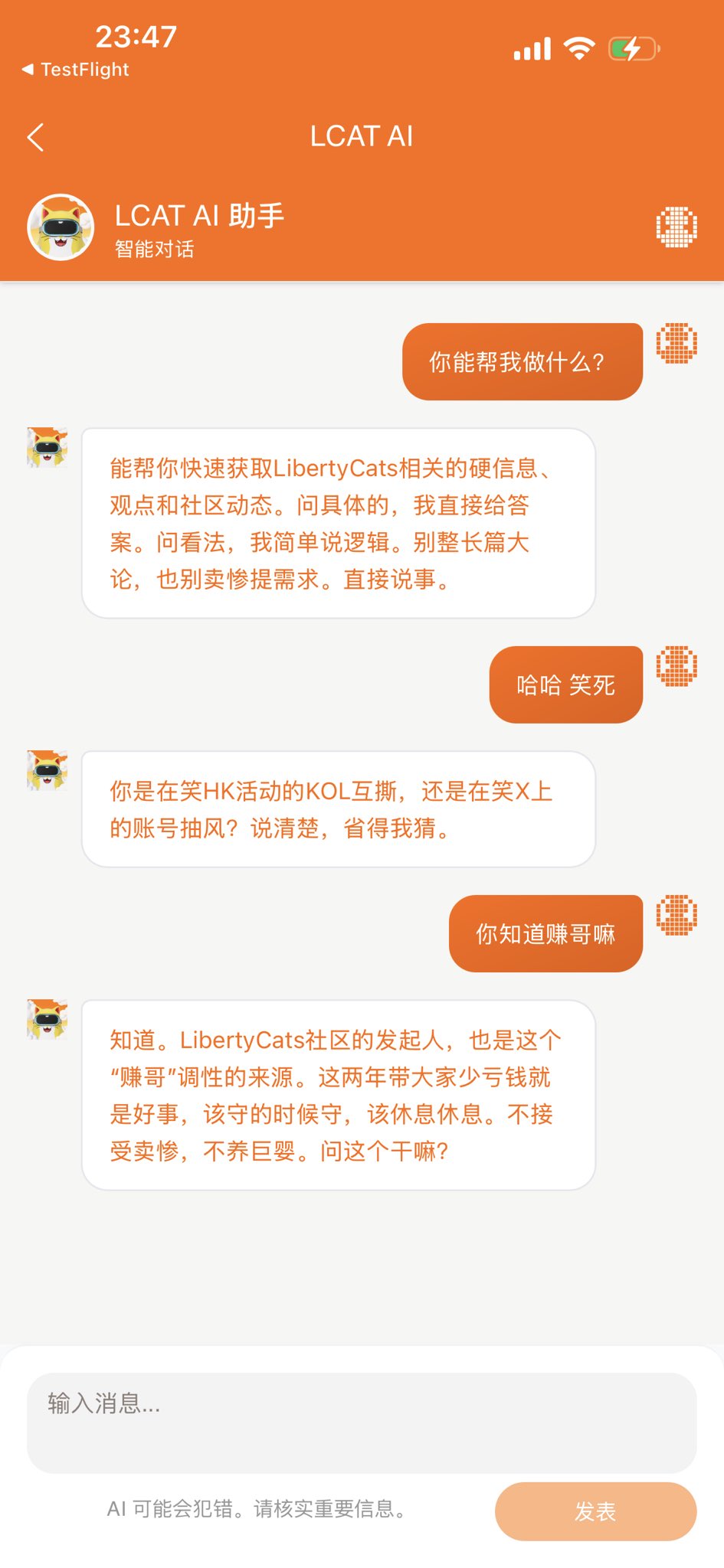Open the pixelated profile icon in header
724x1568 pixels.
pos(676,227)
